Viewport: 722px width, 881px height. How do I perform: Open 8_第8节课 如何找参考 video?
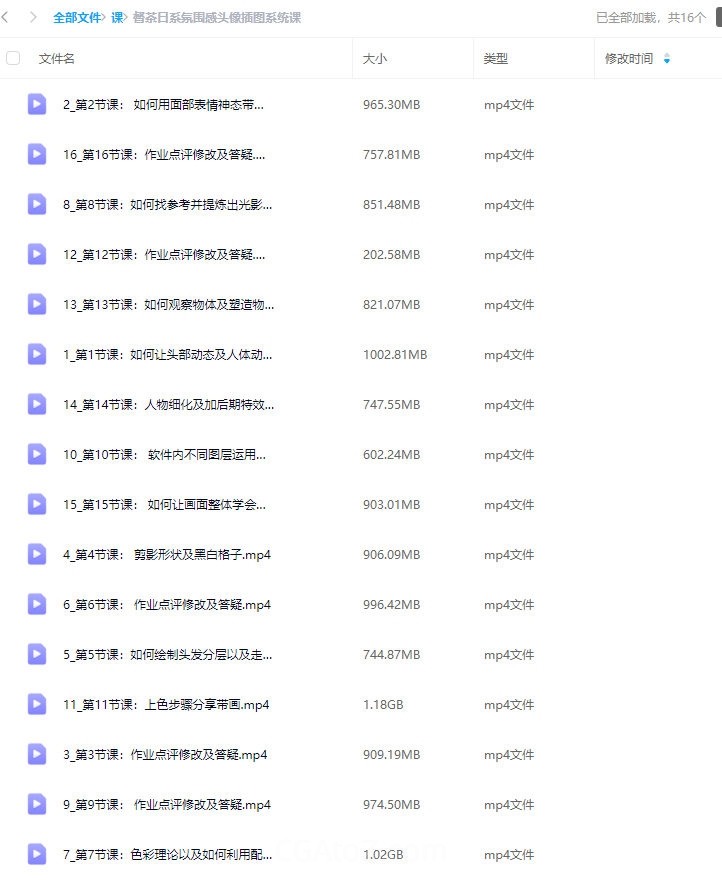[167, 204]
